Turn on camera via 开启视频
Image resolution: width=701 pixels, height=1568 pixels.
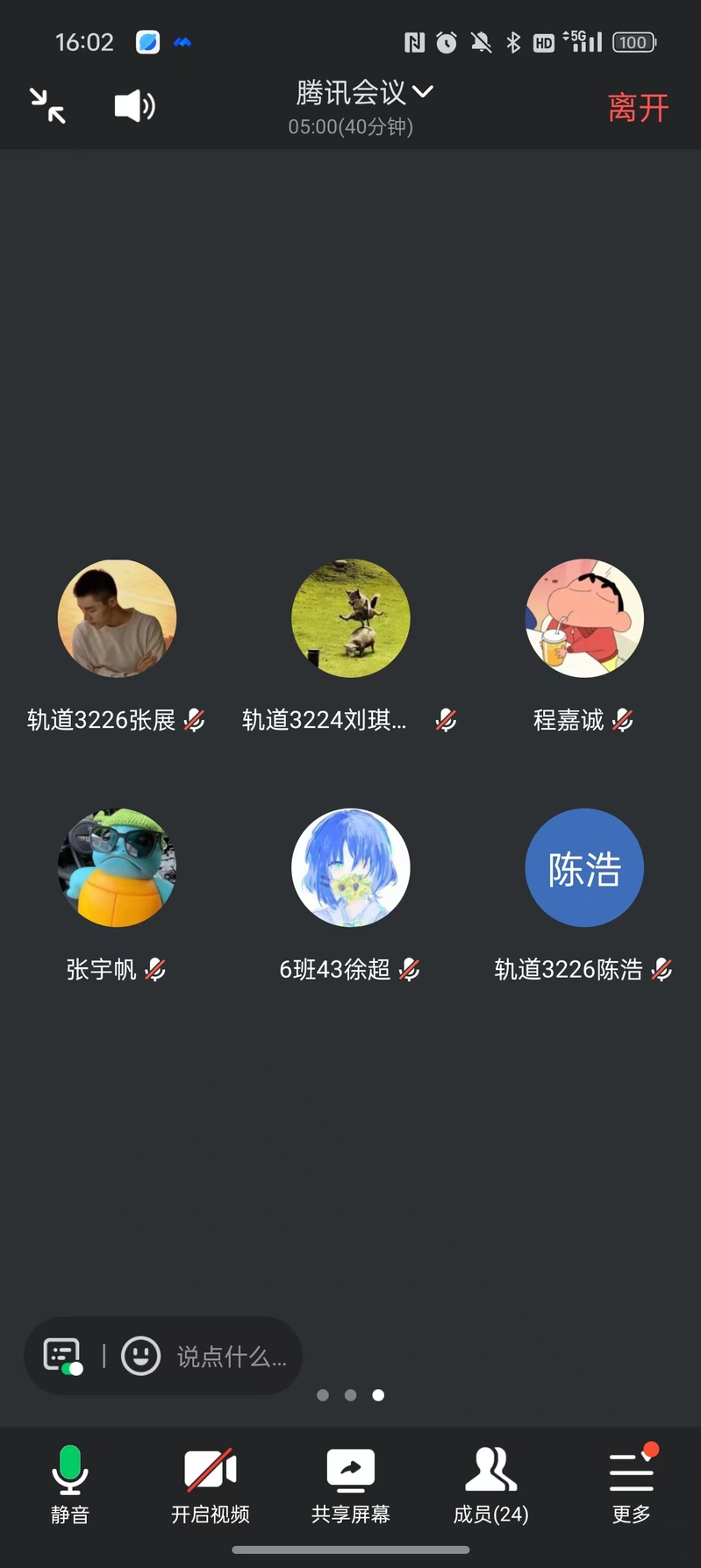tap(210, 1483)
